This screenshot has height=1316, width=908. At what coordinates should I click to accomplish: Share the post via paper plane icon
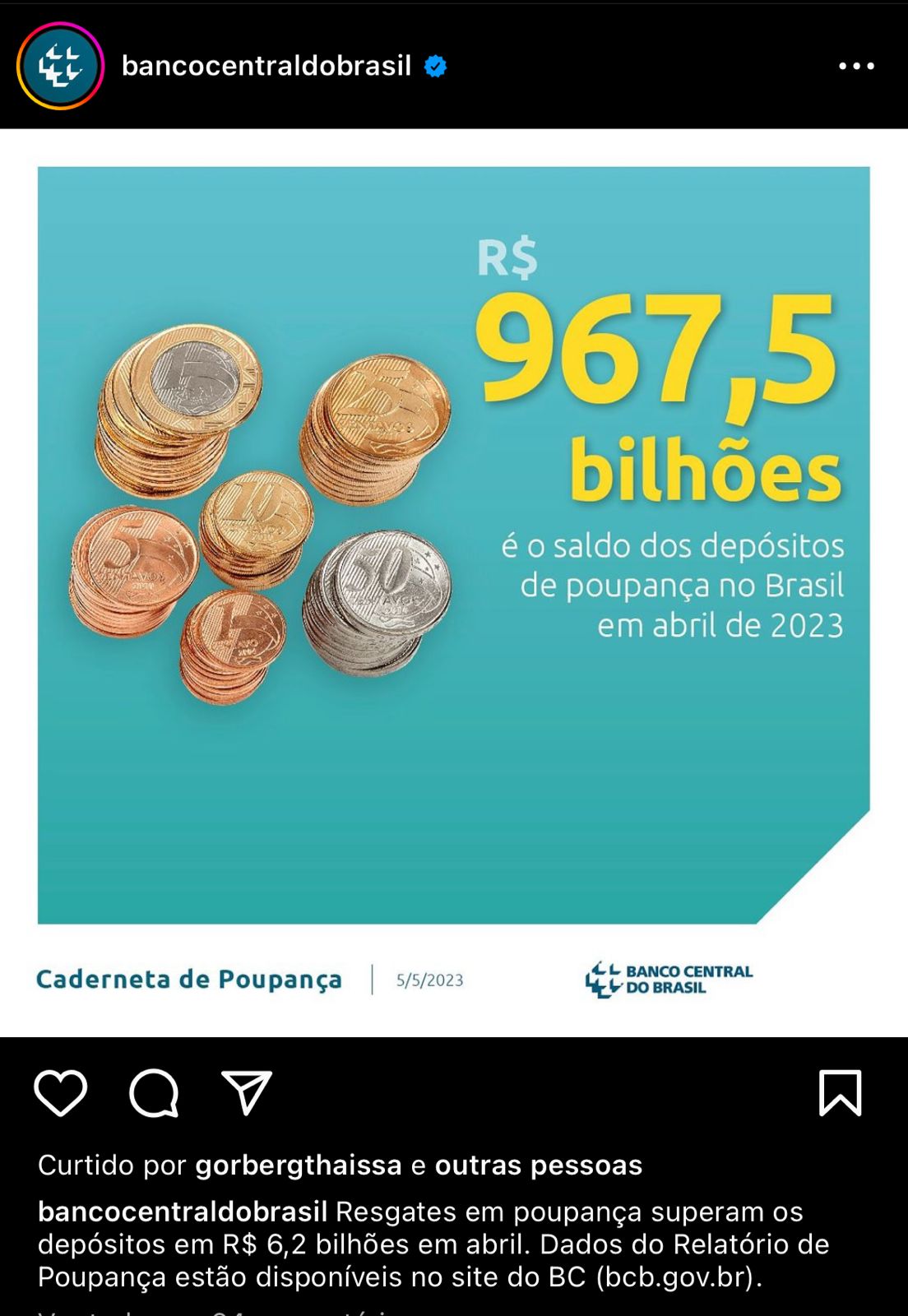[247, 1093]
